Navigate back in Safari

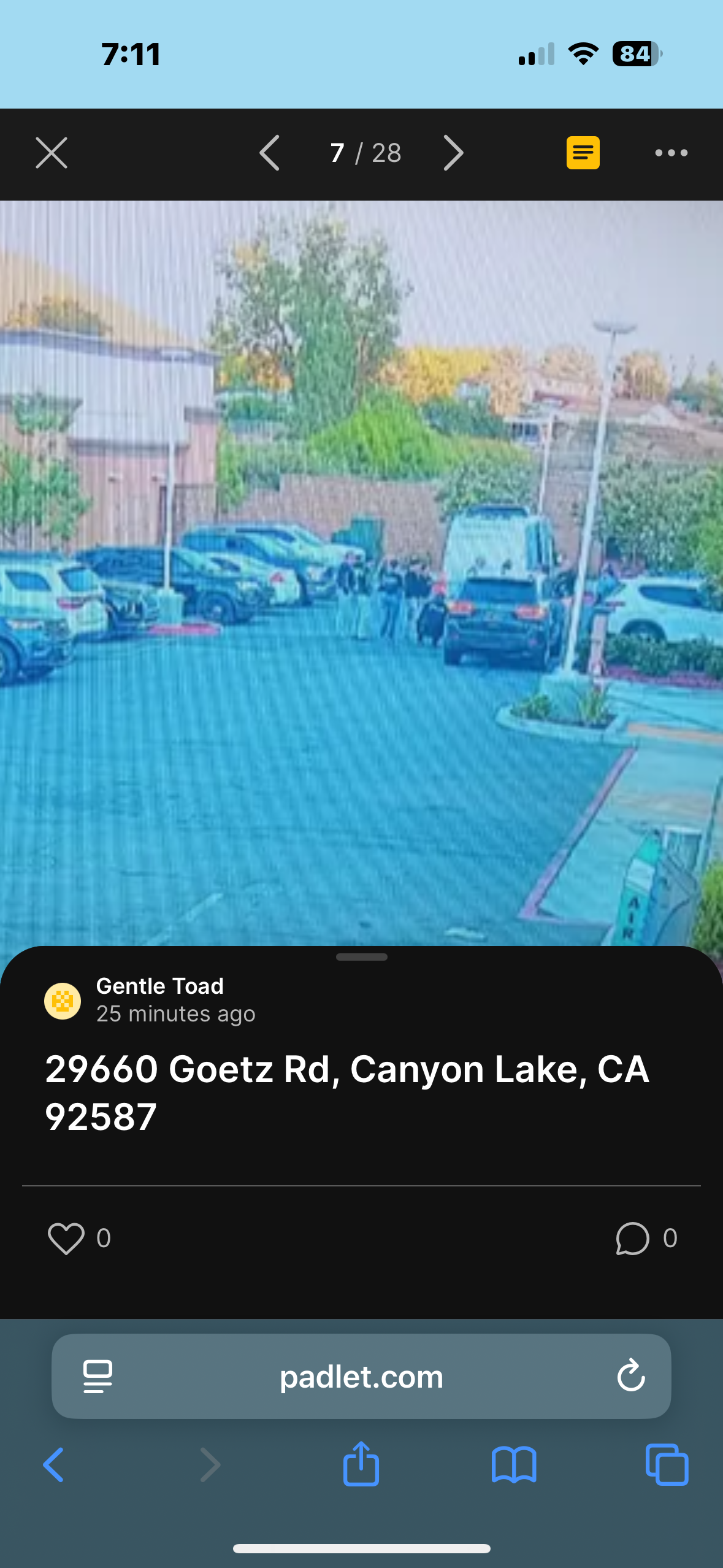click(x=54, y=1465)
